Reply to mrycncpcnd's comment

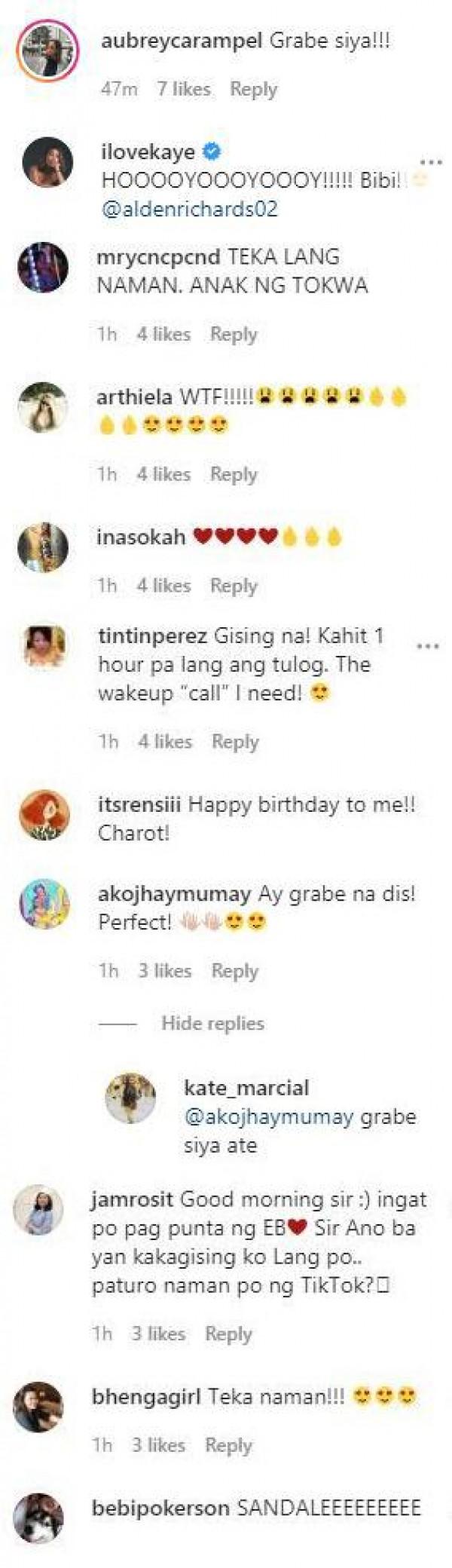[233, 334]
